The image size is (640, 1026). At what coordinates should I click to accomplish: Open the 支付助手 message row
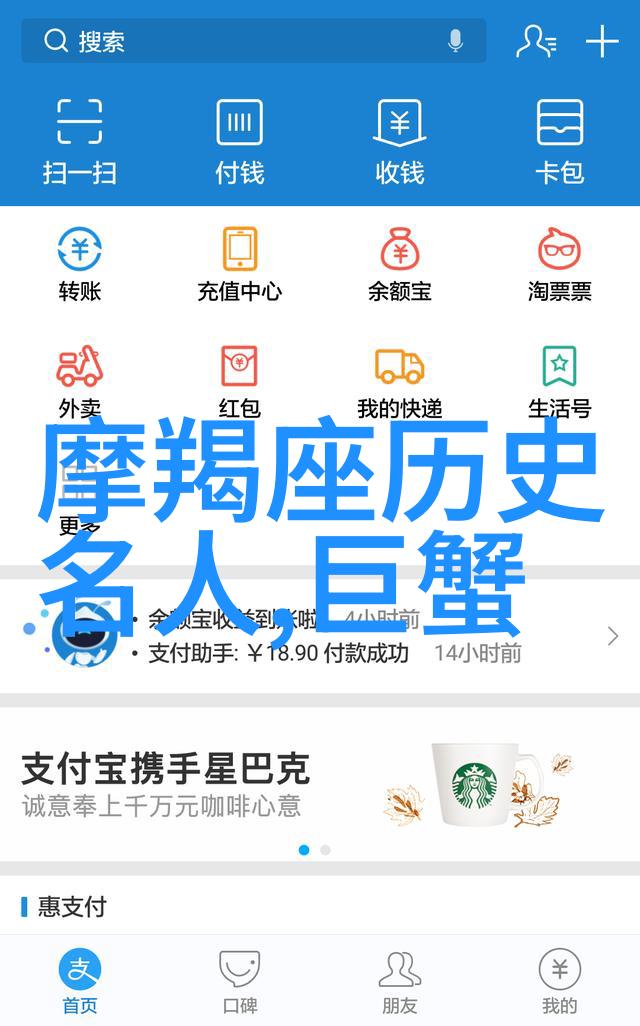point(330,654)
